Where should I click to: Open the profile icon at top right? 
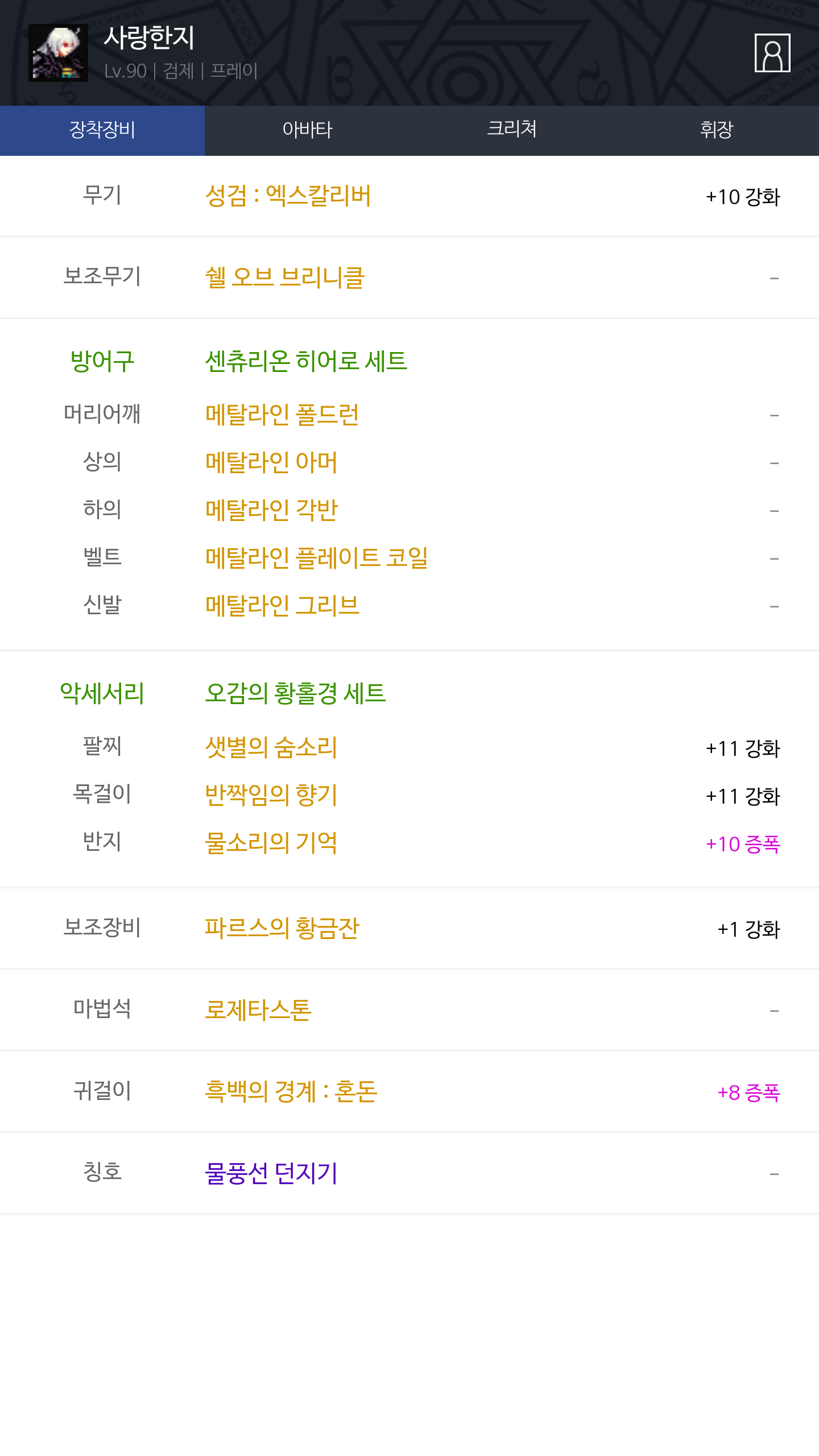(772, 53)
